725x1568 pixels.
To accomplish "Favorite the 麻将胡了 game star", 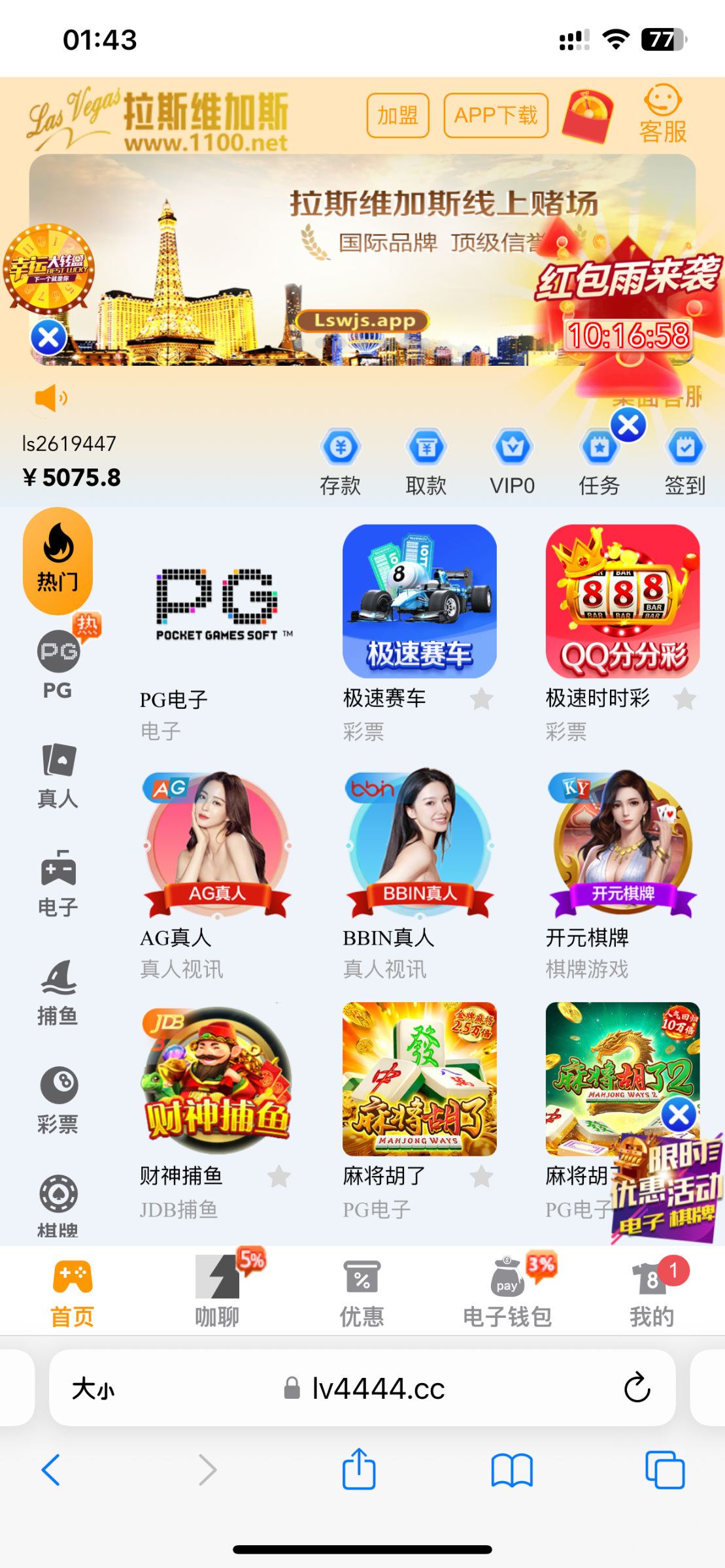I will (x=481, y=1175).
